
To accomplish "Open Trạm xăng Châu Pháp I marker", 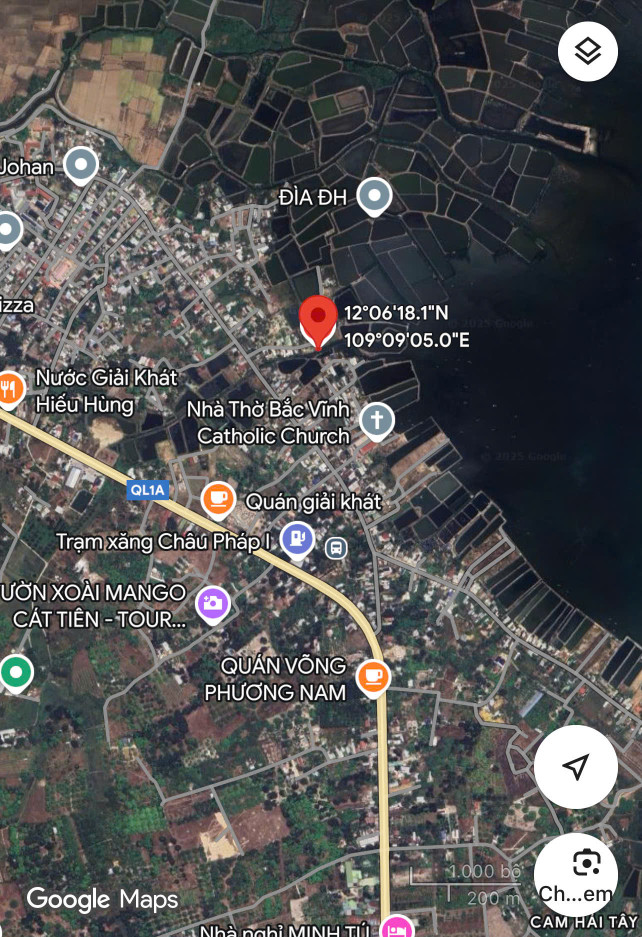I will click(297, 540).
